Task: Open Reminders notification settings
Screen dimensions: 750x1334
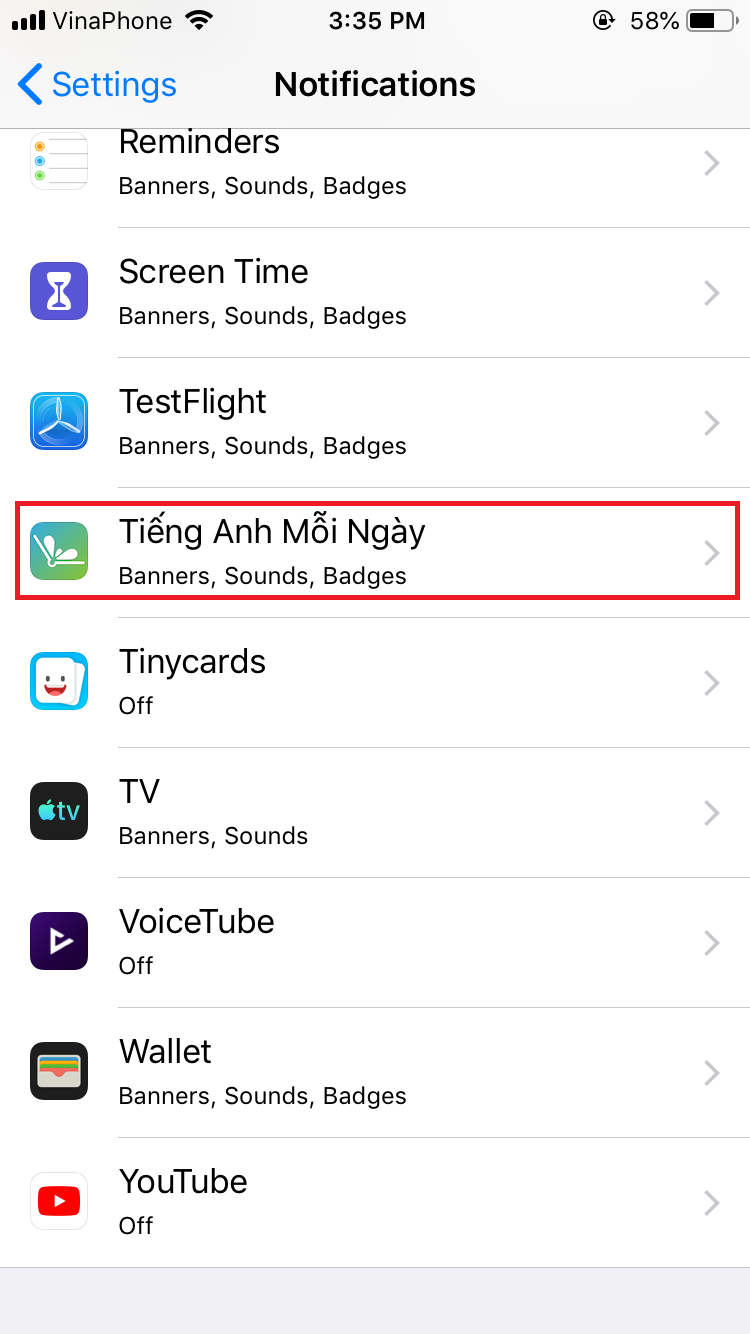Action: 375,164
